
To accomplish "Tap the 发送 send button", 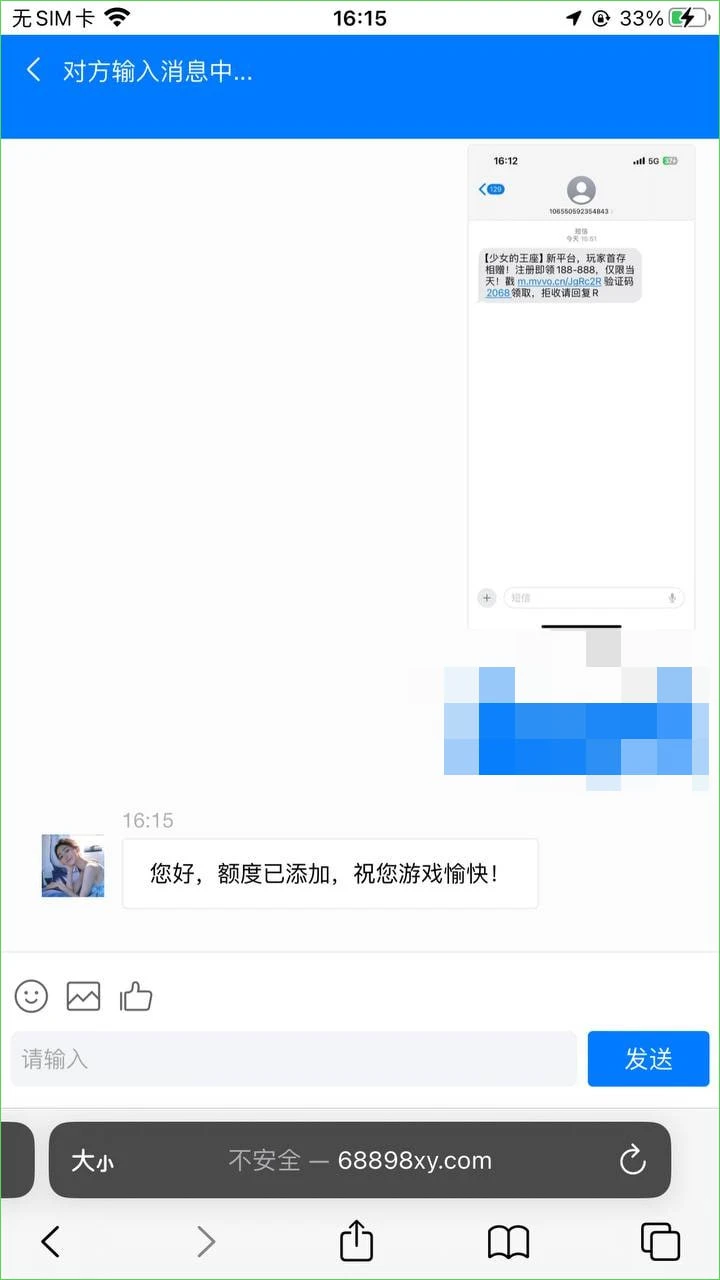I will click(648, 1059).
